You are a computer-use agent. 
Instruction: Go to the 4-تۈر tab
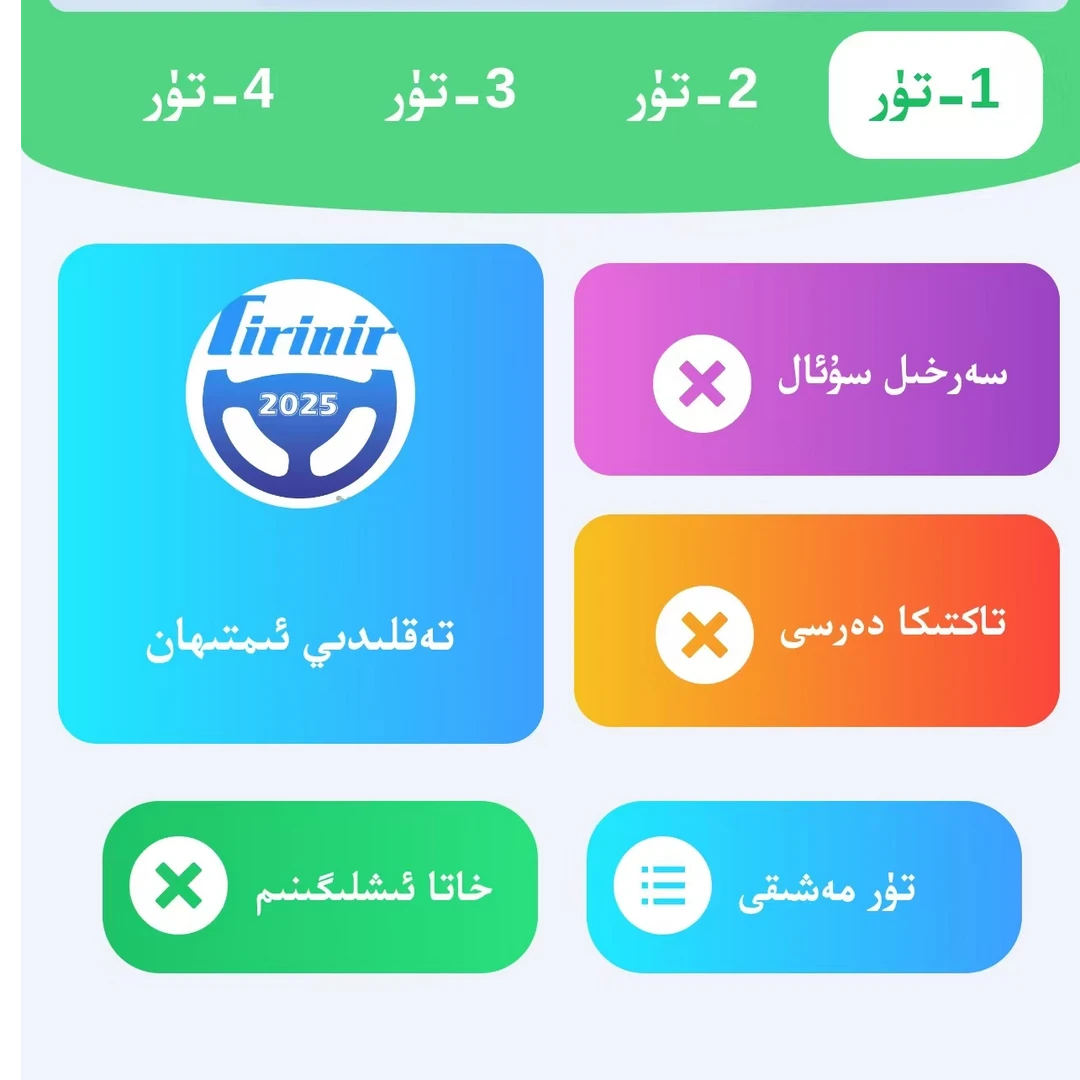tap(208, 94)
